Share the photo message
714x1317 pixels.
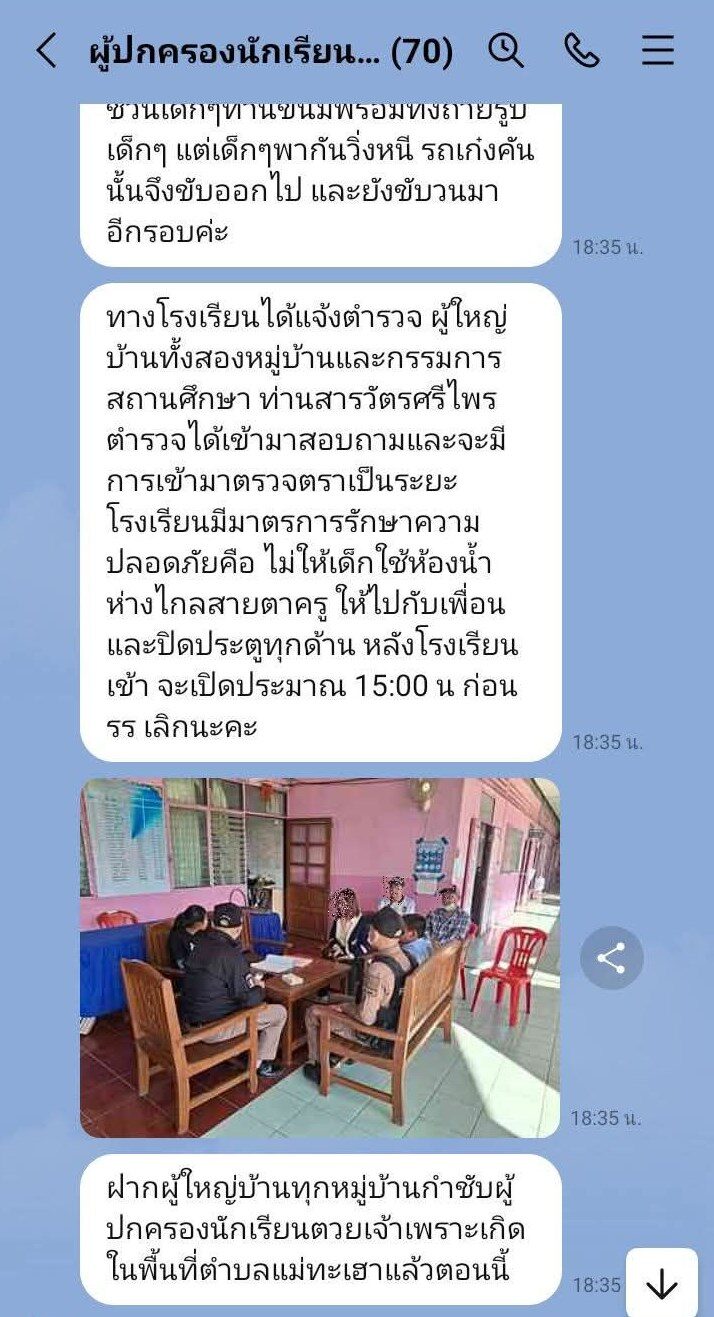[611, 958]
